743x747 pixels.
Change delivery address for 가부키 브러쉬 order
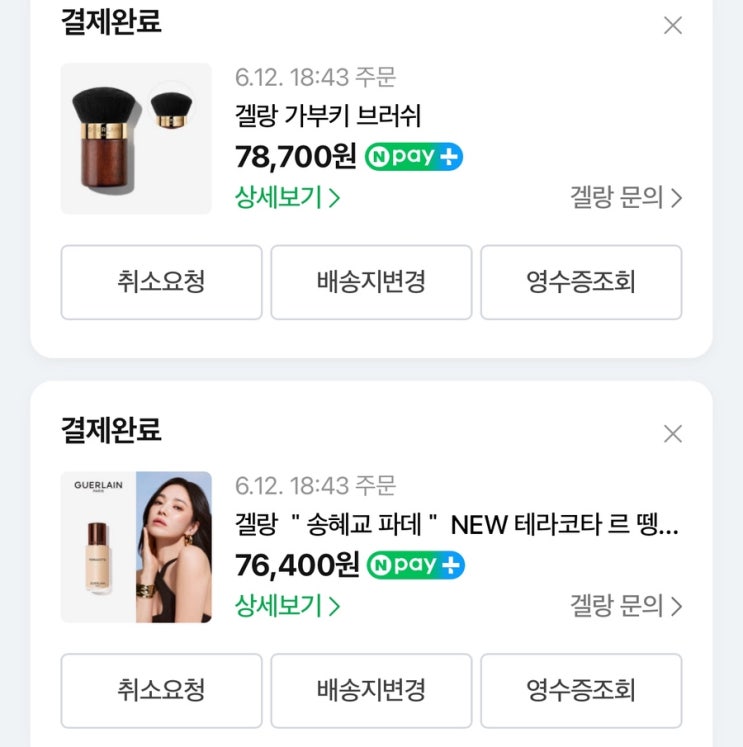[371, 282]
